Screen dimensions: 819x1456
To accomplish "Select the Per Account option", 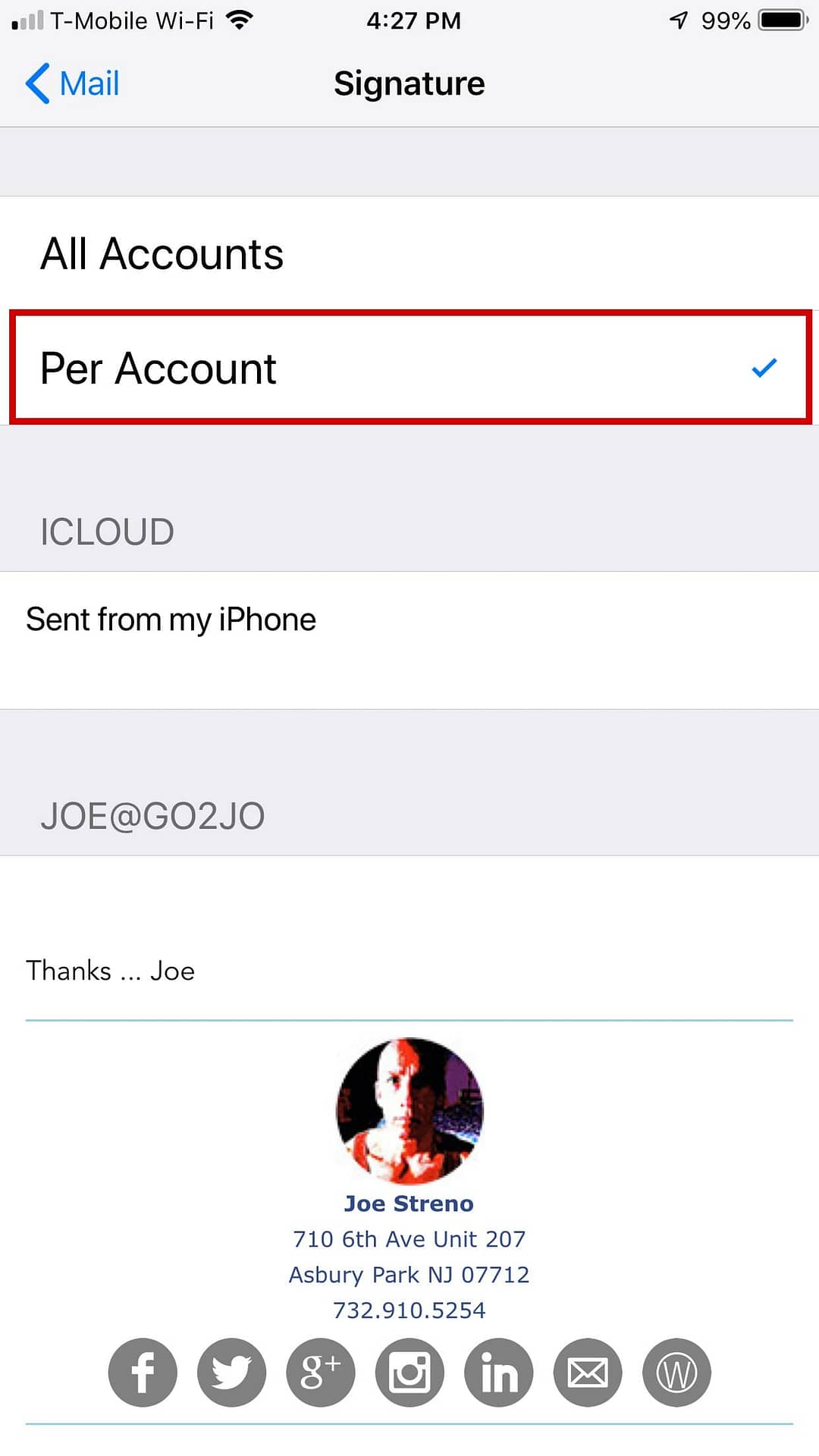I will [409, 368].
